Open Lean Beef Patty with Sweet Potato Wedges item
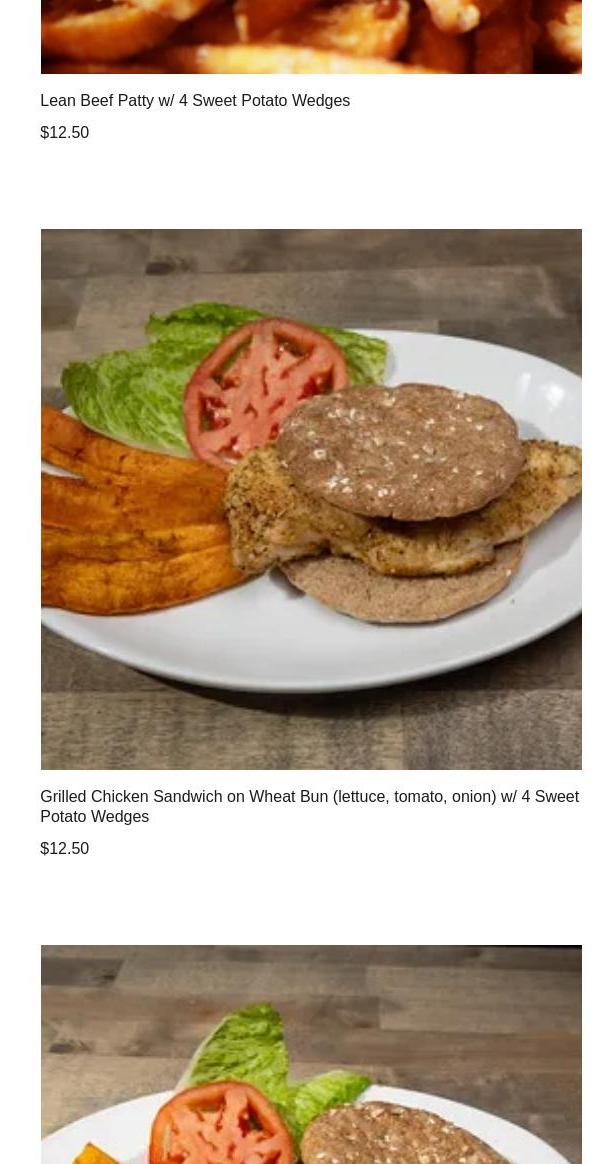The height and width of the screenshot is (1164, 605). pyautogui.click(x=195, y=101)
